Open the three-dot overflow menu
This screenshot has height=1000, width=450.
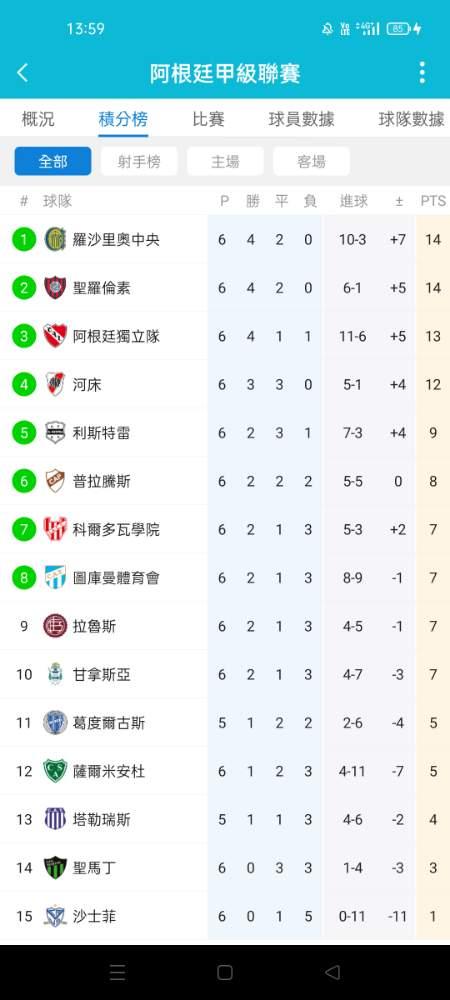[422, 73]
